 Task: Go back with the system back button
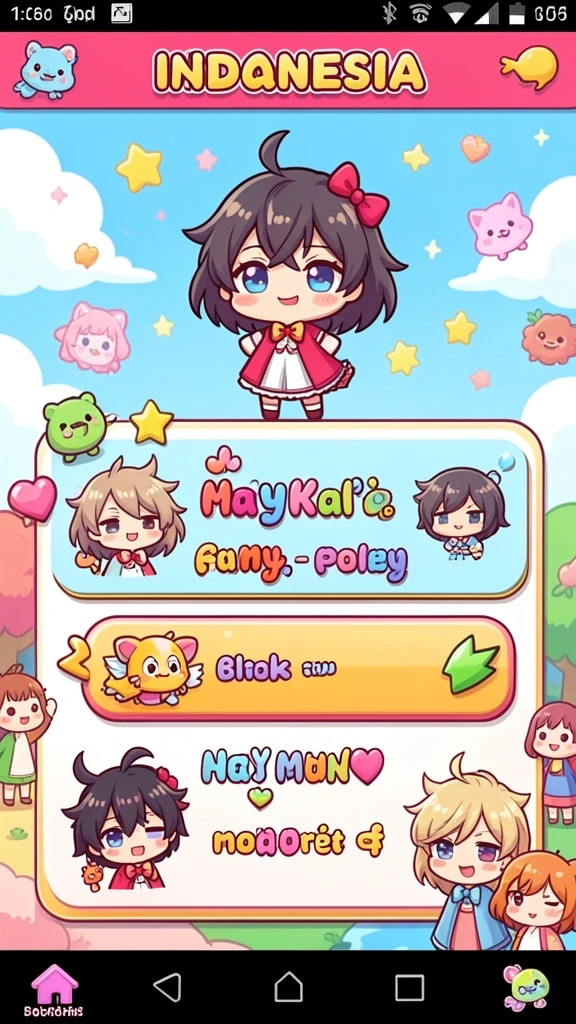click(168, 987)
